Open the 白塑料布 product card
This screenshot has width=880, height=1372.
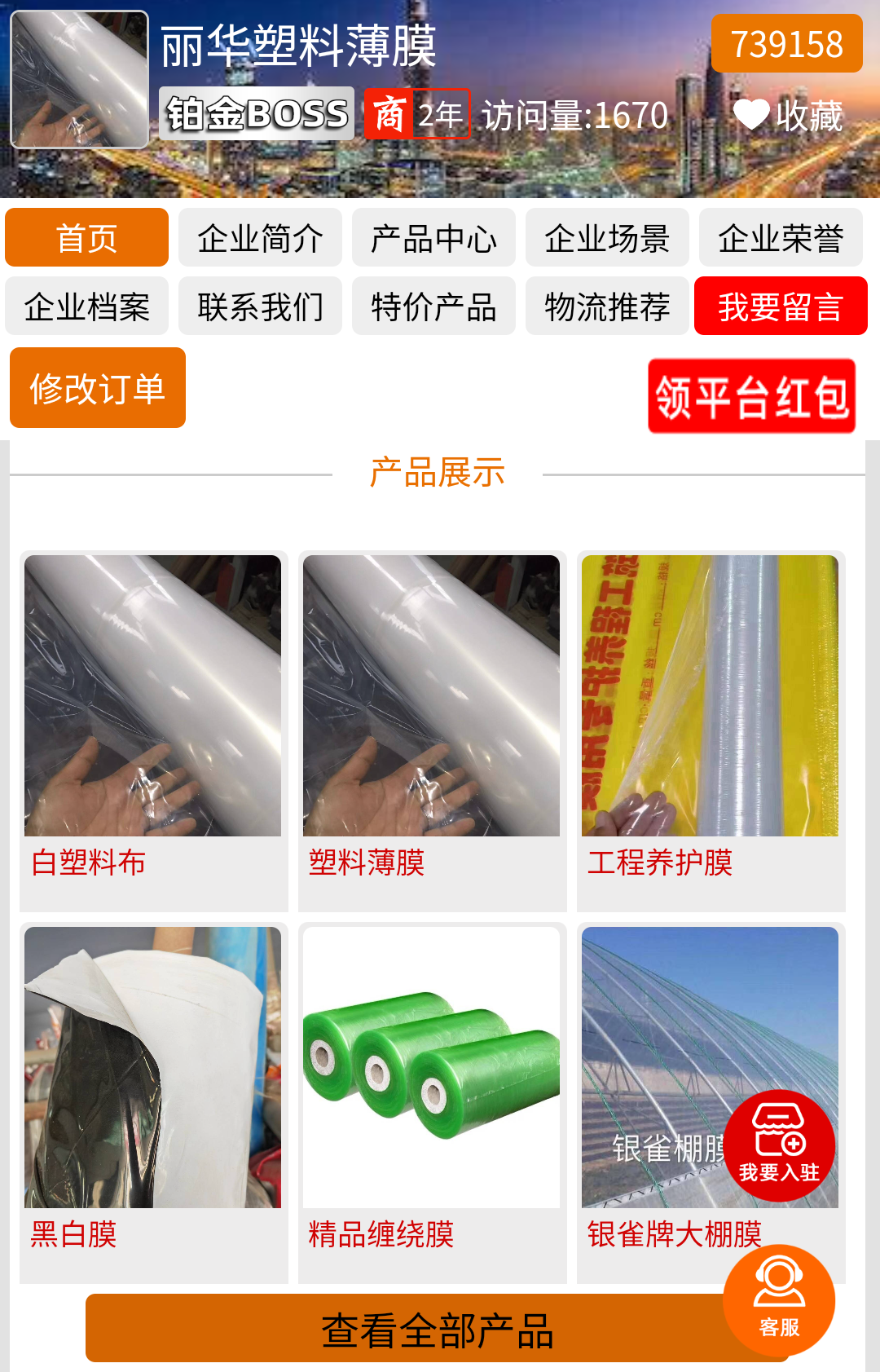pos(153,717)
